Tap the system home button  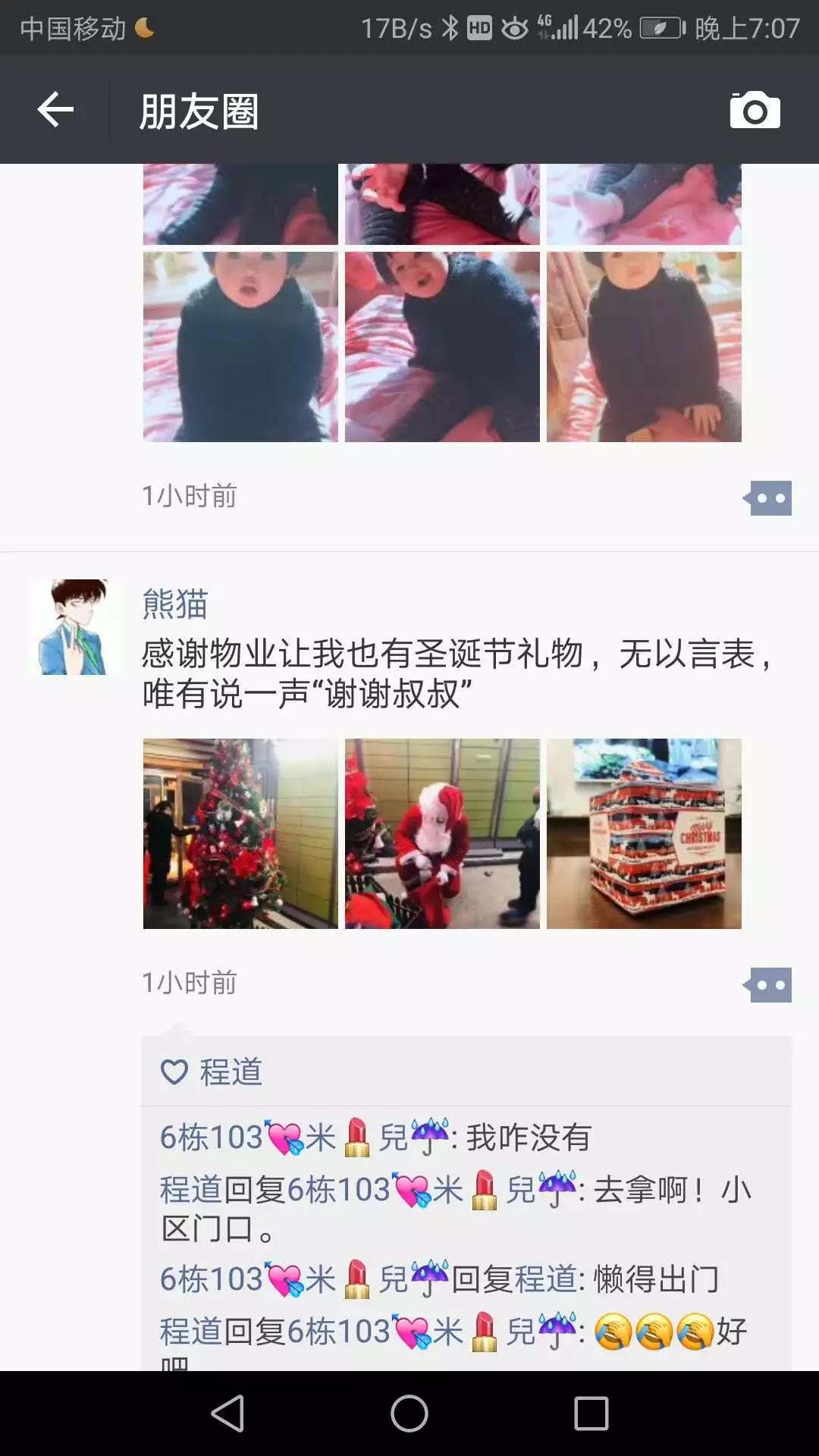click(x=409, y=1414)
